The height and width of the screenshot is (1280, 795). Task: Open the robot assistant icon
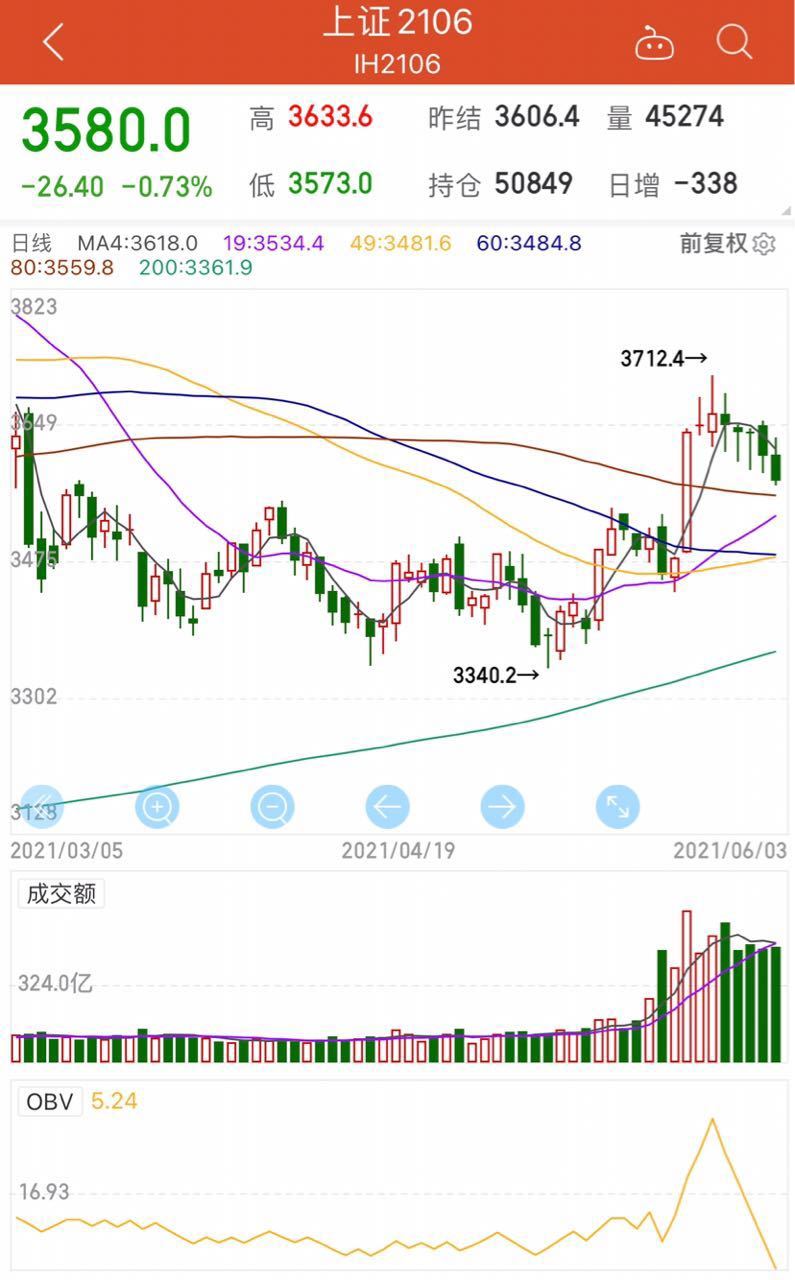[654, 43]
